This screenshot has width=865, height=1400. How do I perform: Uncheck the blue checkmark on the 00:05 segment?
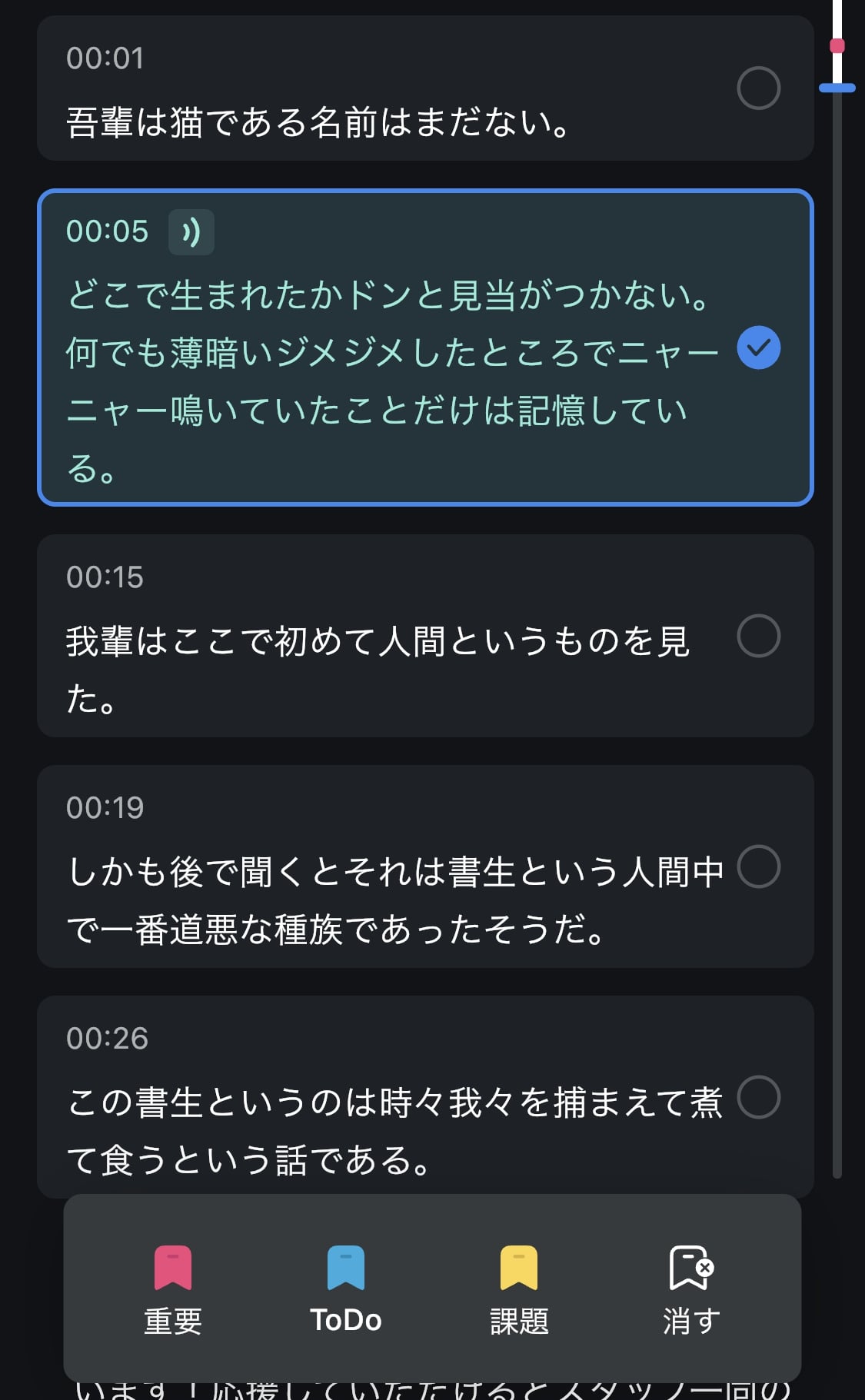coord(758,349)
